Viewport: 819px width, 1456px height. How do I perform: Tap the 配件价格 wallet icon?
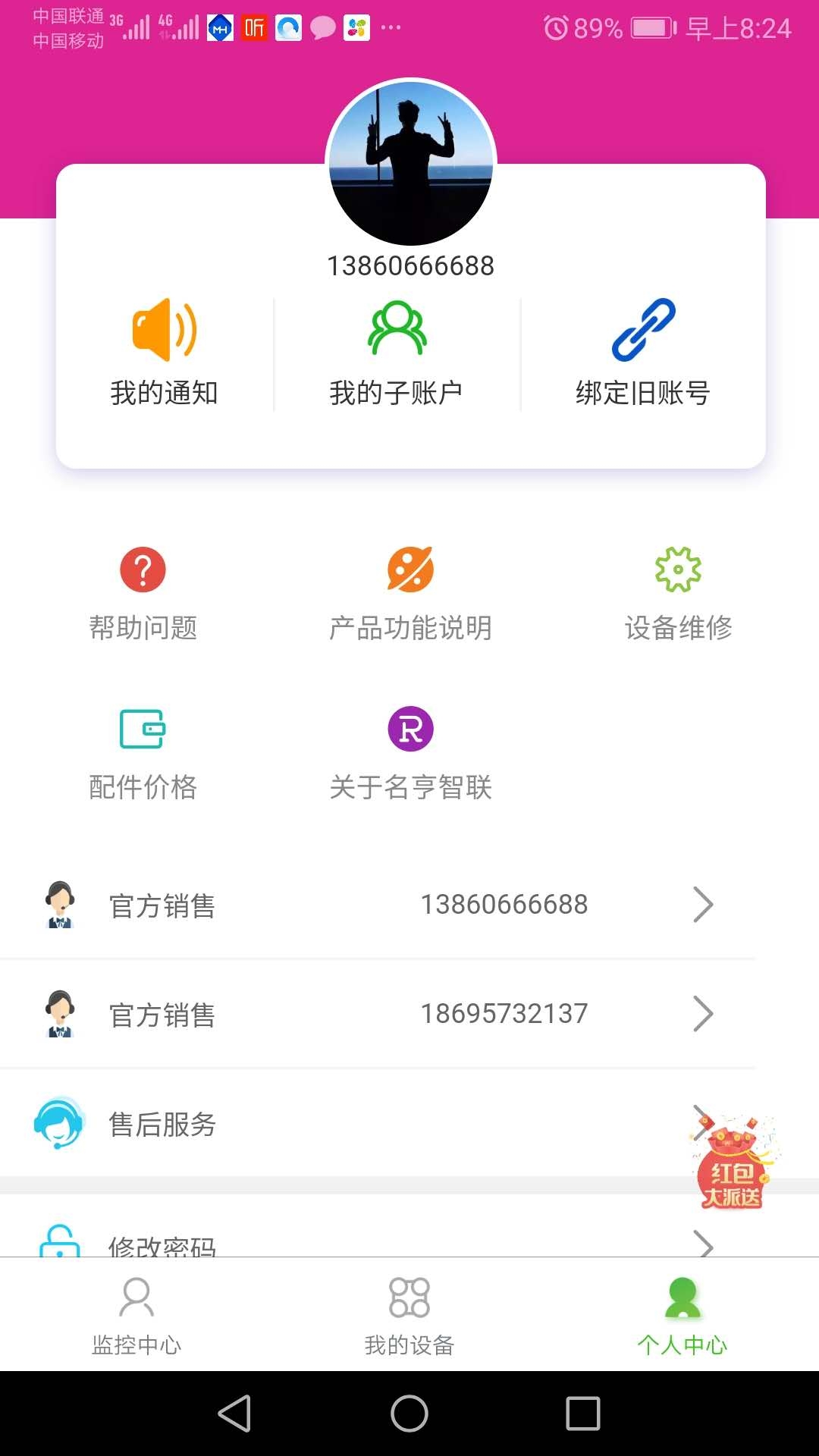tap(143, 730)
